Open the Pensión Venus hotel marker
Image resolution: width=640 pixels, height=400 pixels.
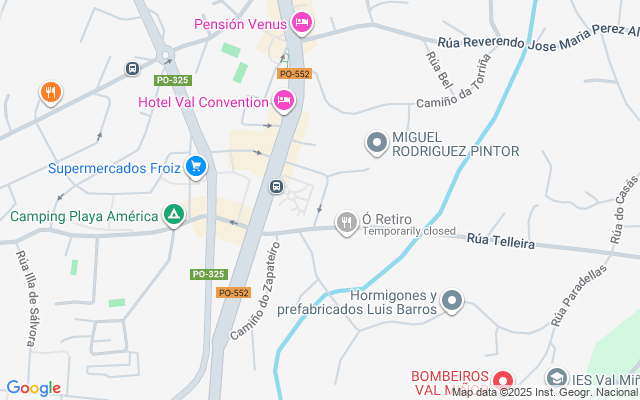click(302, 23)
